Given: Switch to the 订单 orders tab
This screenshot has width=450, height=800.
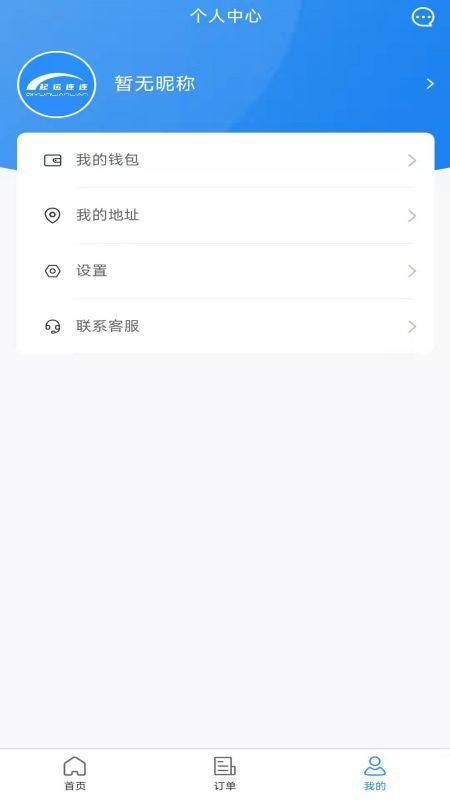Looking at the screenshot, I should tap(224, 773).
